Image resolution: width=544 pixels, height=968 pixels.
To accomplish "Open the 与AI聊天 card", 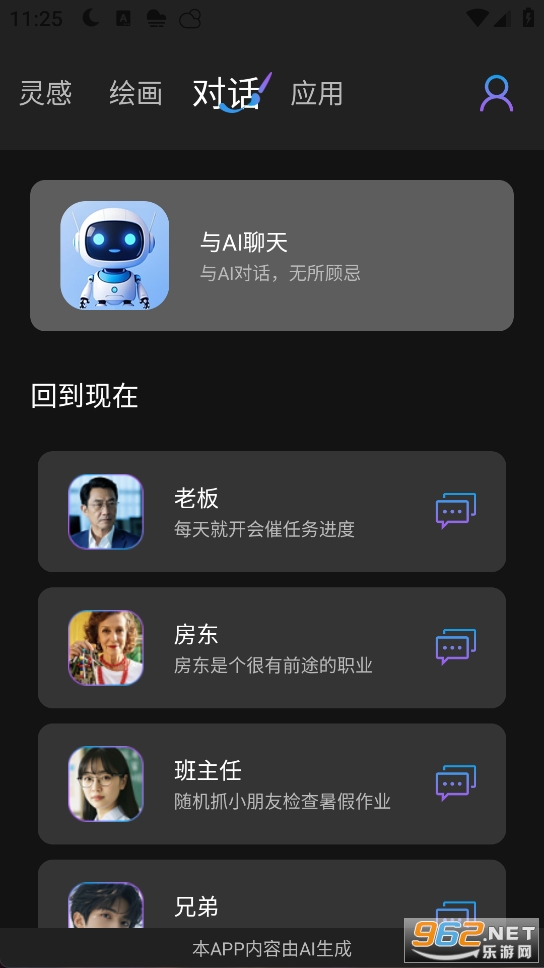I will 272,256.
